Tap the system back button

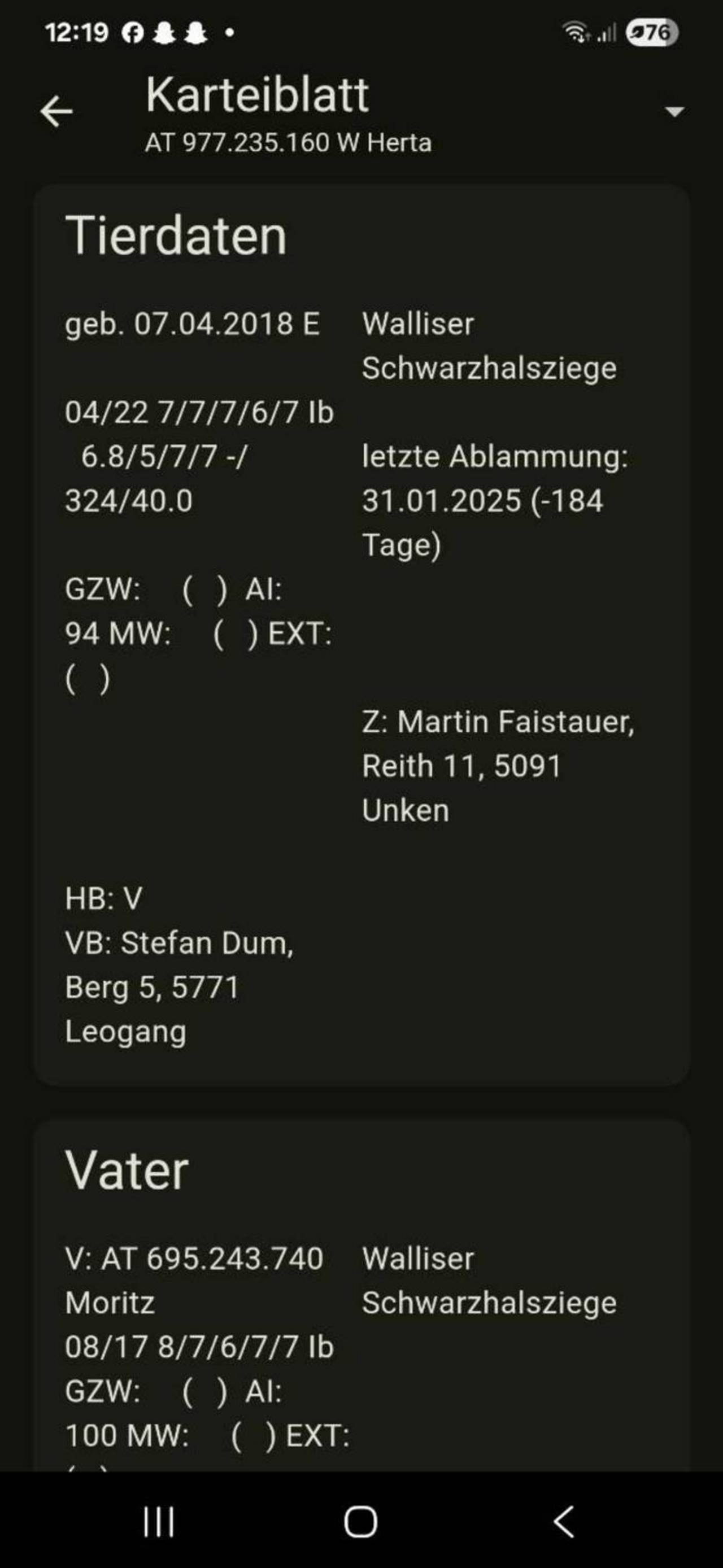(563, 1522)
